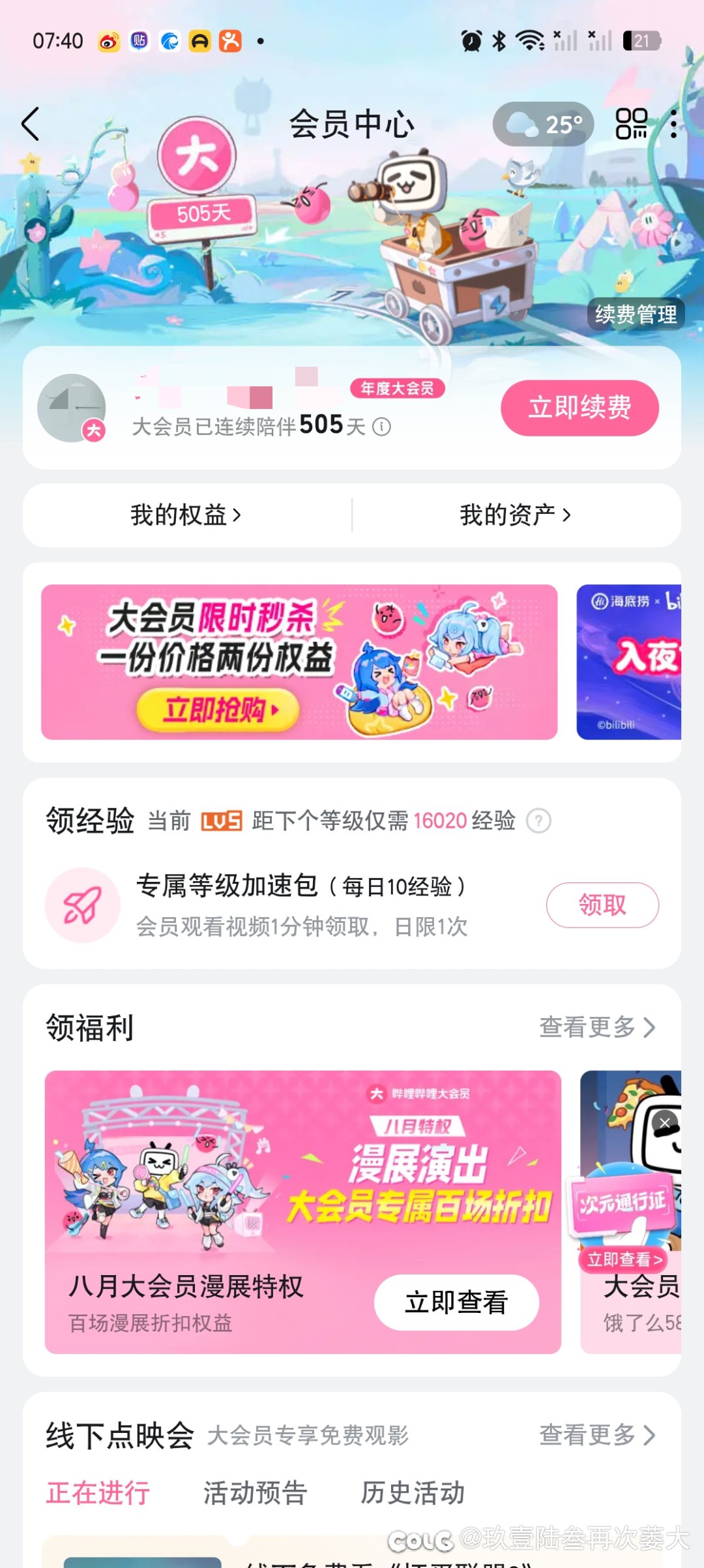Tap the info icon beside 505天
The image size is (704, 1568).
tap(381, 427)
